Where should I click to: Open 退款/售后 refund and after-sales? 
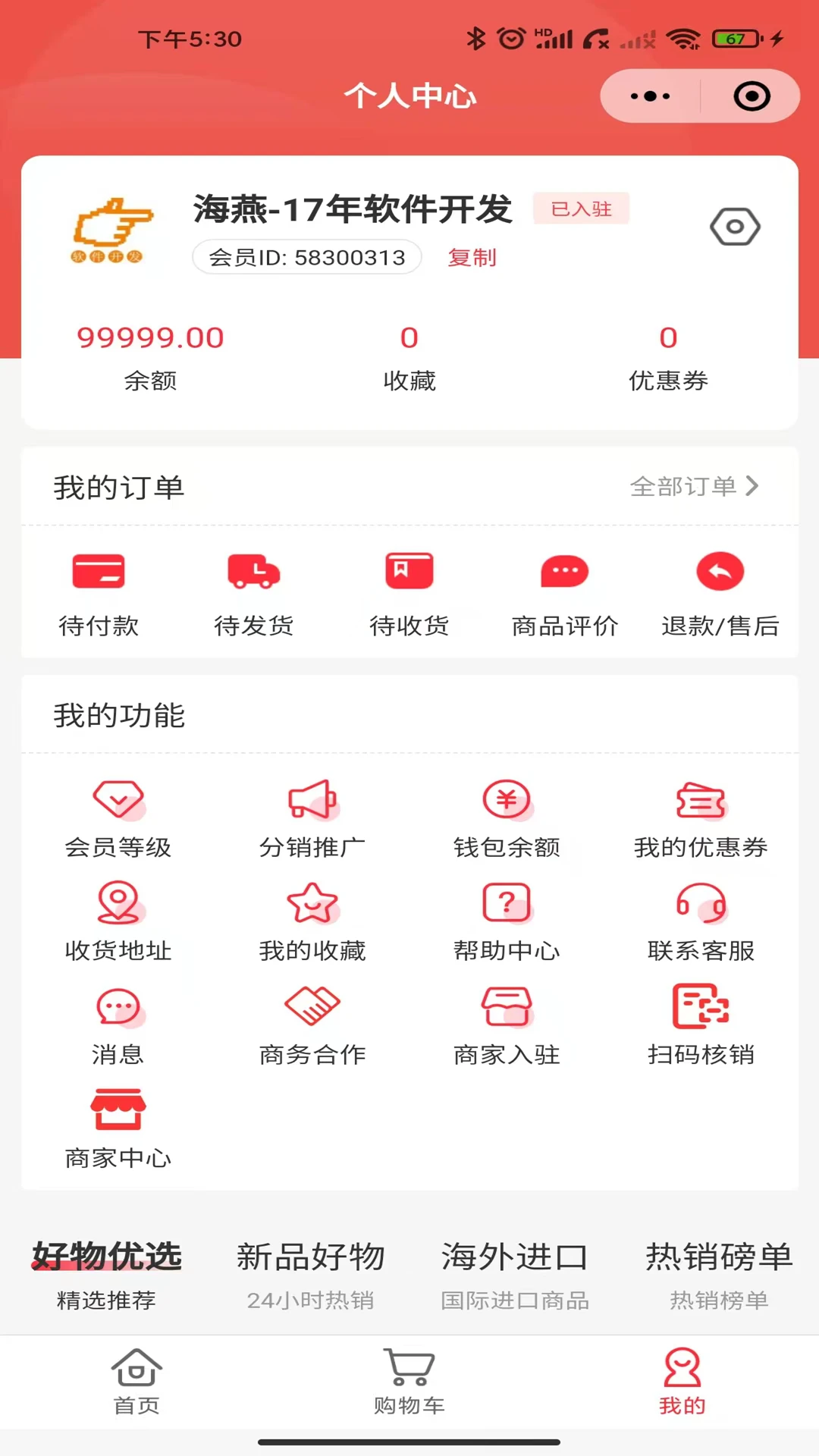pos(719,591)
